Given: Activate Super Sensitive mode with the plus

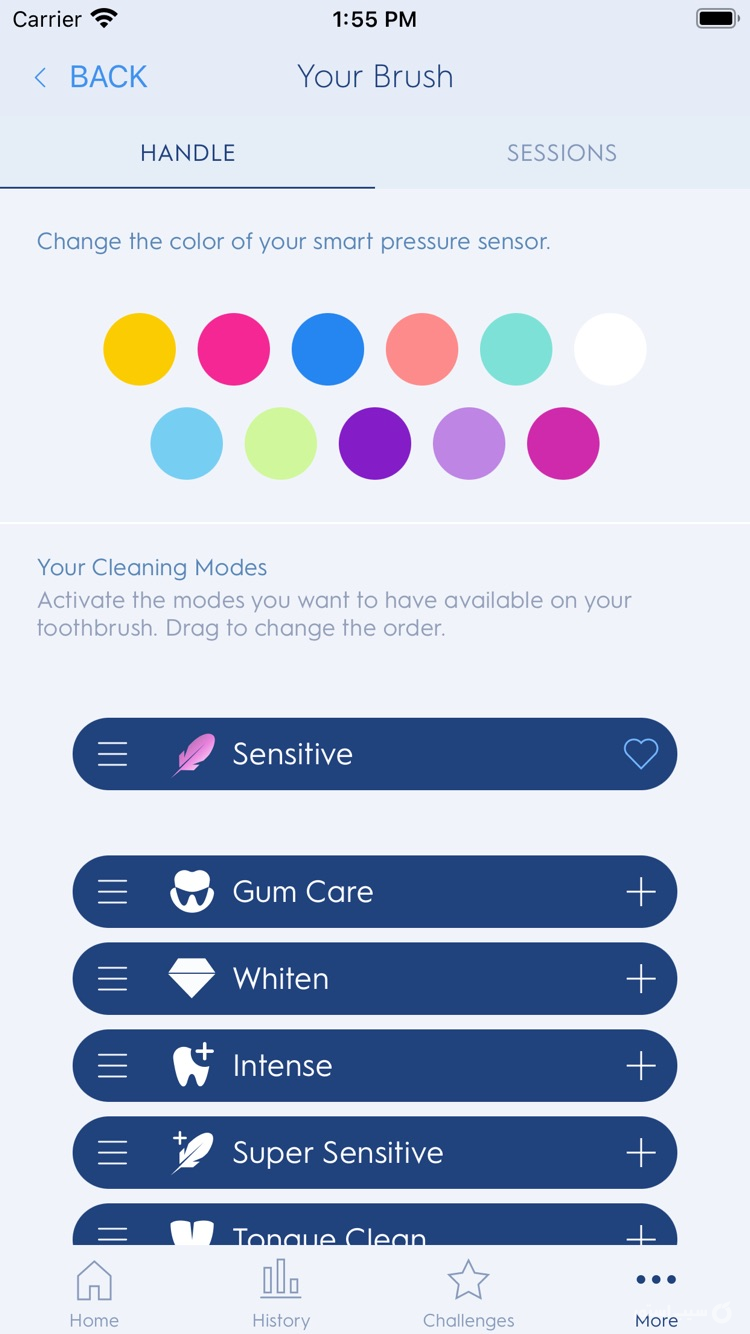Looking at the screenshot, I should pyautogui.click(x=640, y=1152).
